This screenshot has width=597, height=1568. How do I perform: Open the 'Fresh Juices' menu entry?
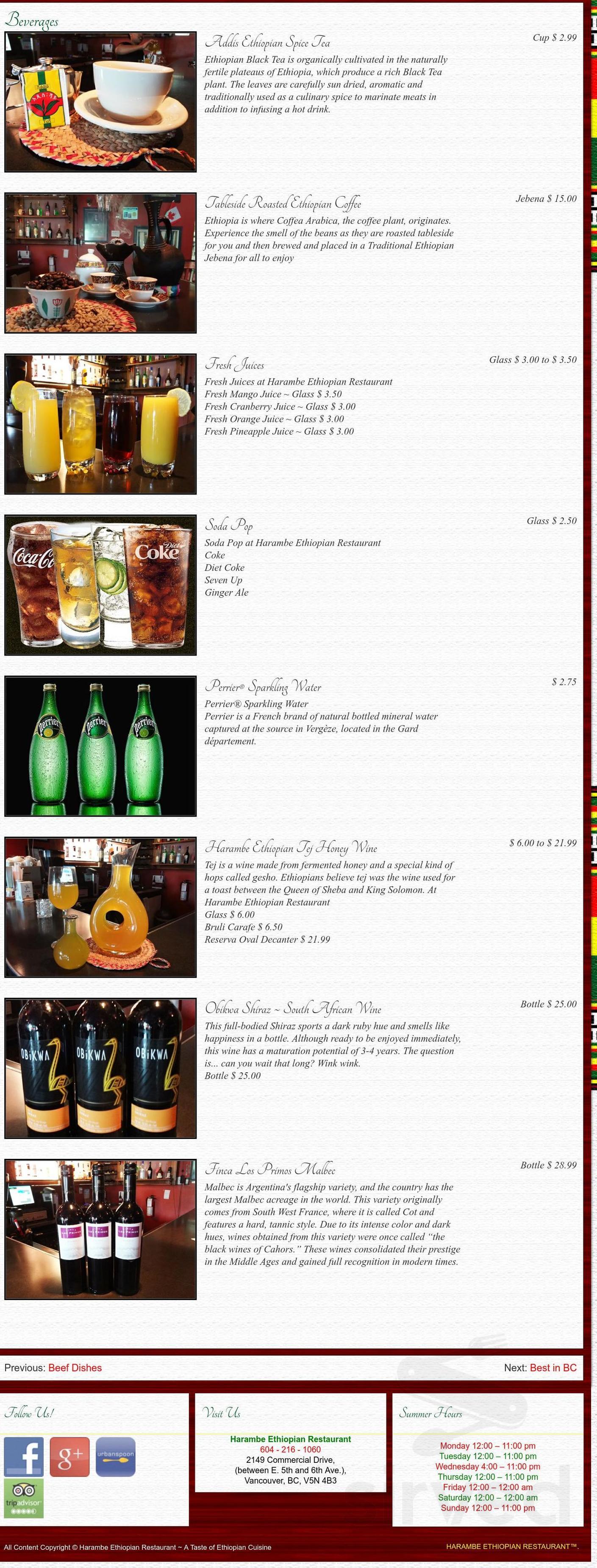[236, 365]
